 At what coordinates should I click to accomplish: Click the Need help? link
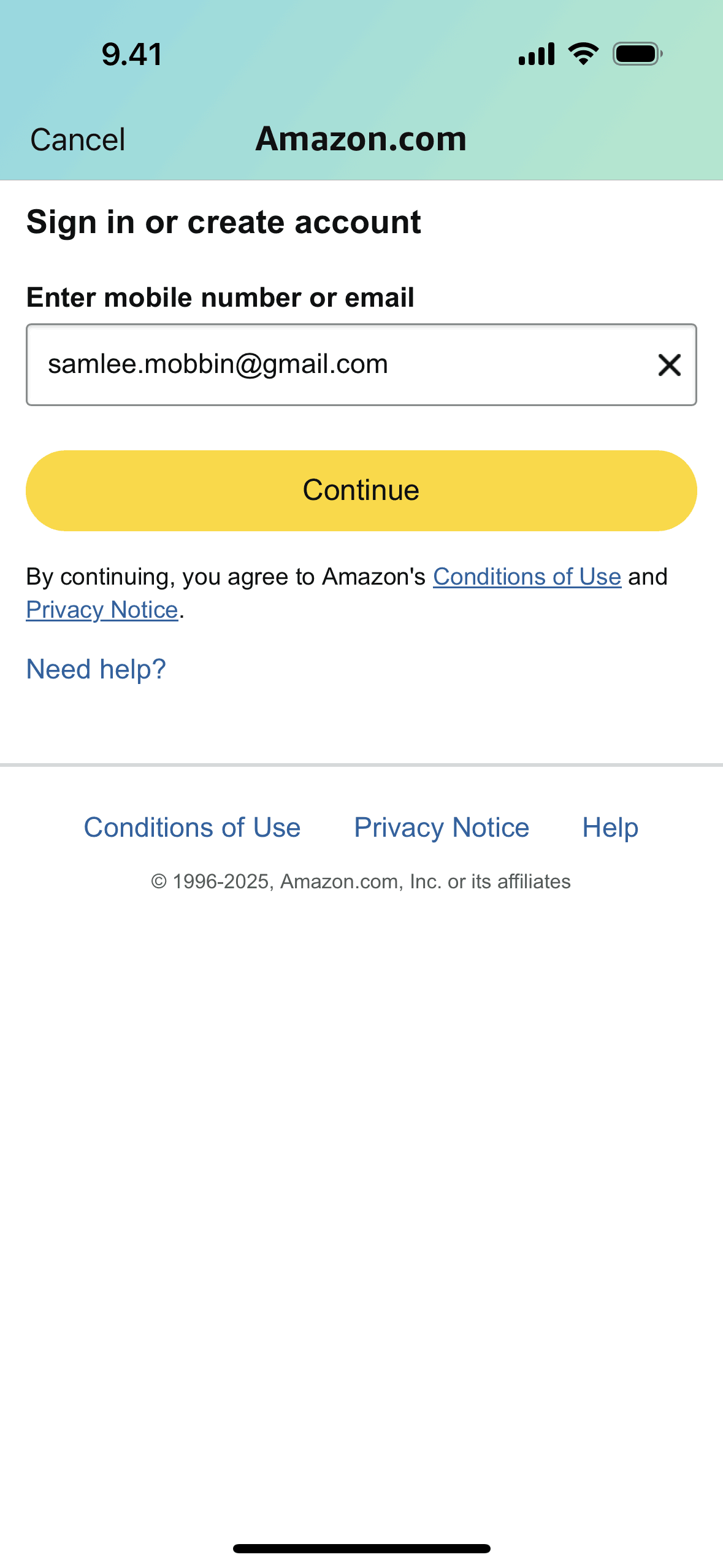[96, 669]
